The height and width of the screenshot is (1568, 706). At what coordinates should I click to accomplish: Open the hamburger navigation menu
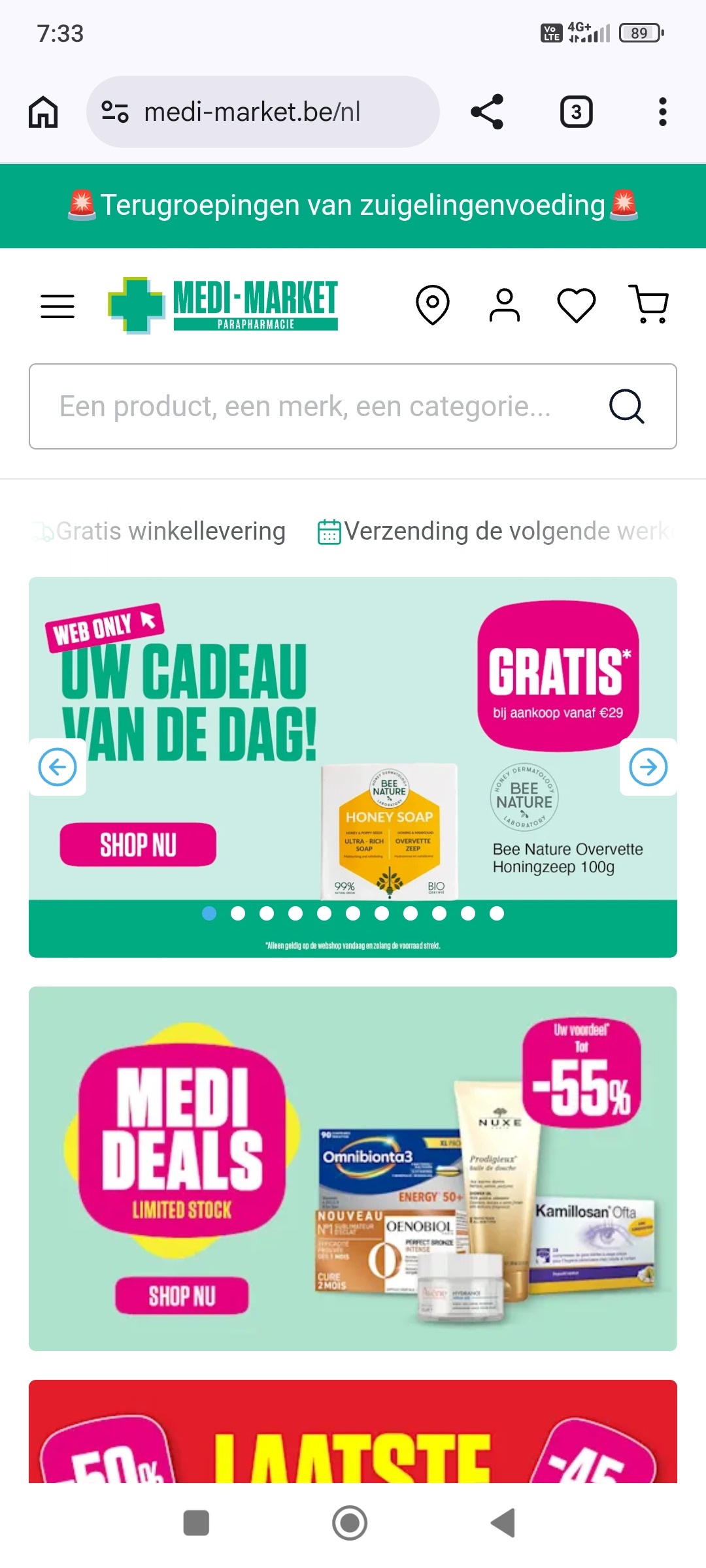coord(58,304)
